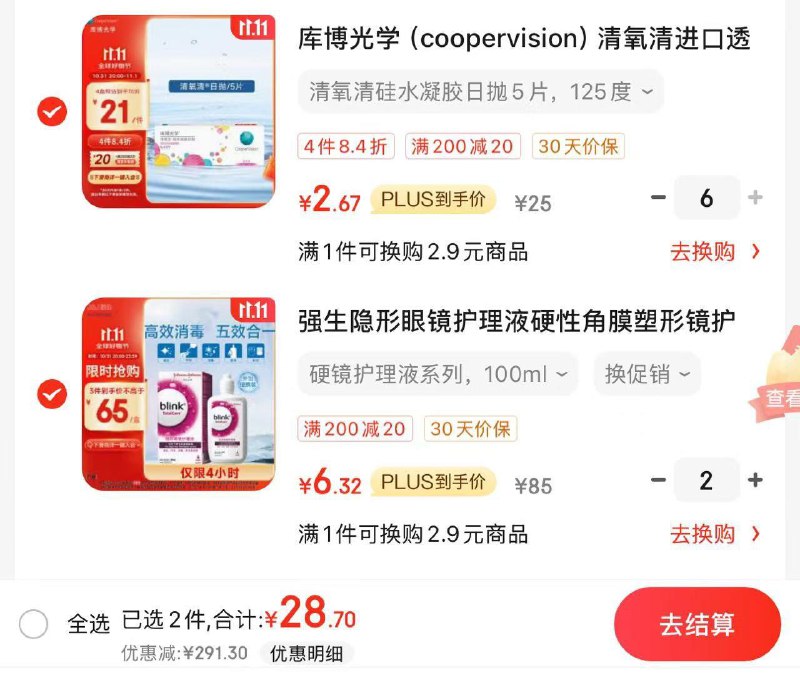
Task: Increase quantity of 强生 care solution
Action: click(755, 481)
